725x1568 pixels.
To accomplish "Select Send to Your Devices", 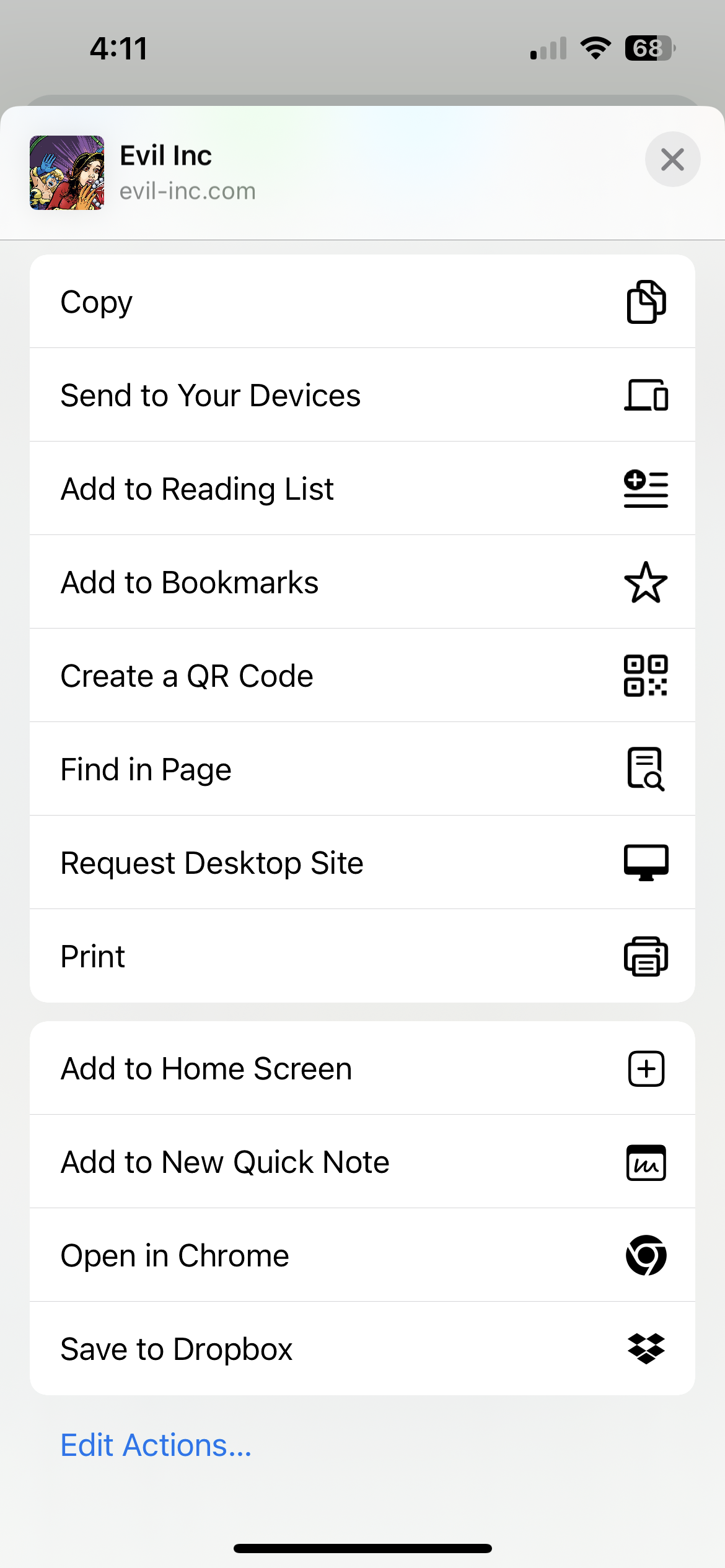I will 362,395.
